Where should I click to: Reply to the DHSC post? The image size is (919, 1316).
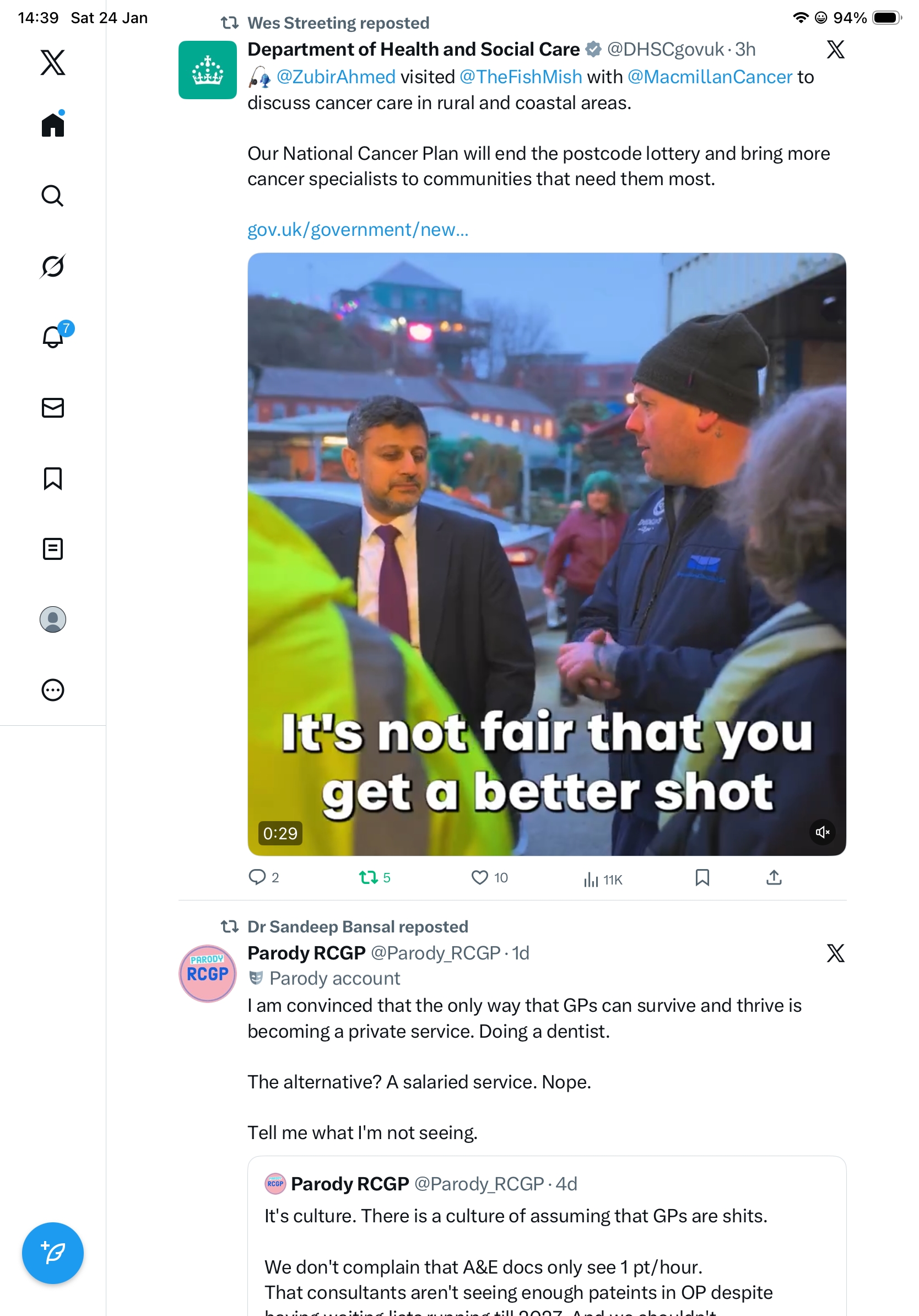[x=257, y=877]
